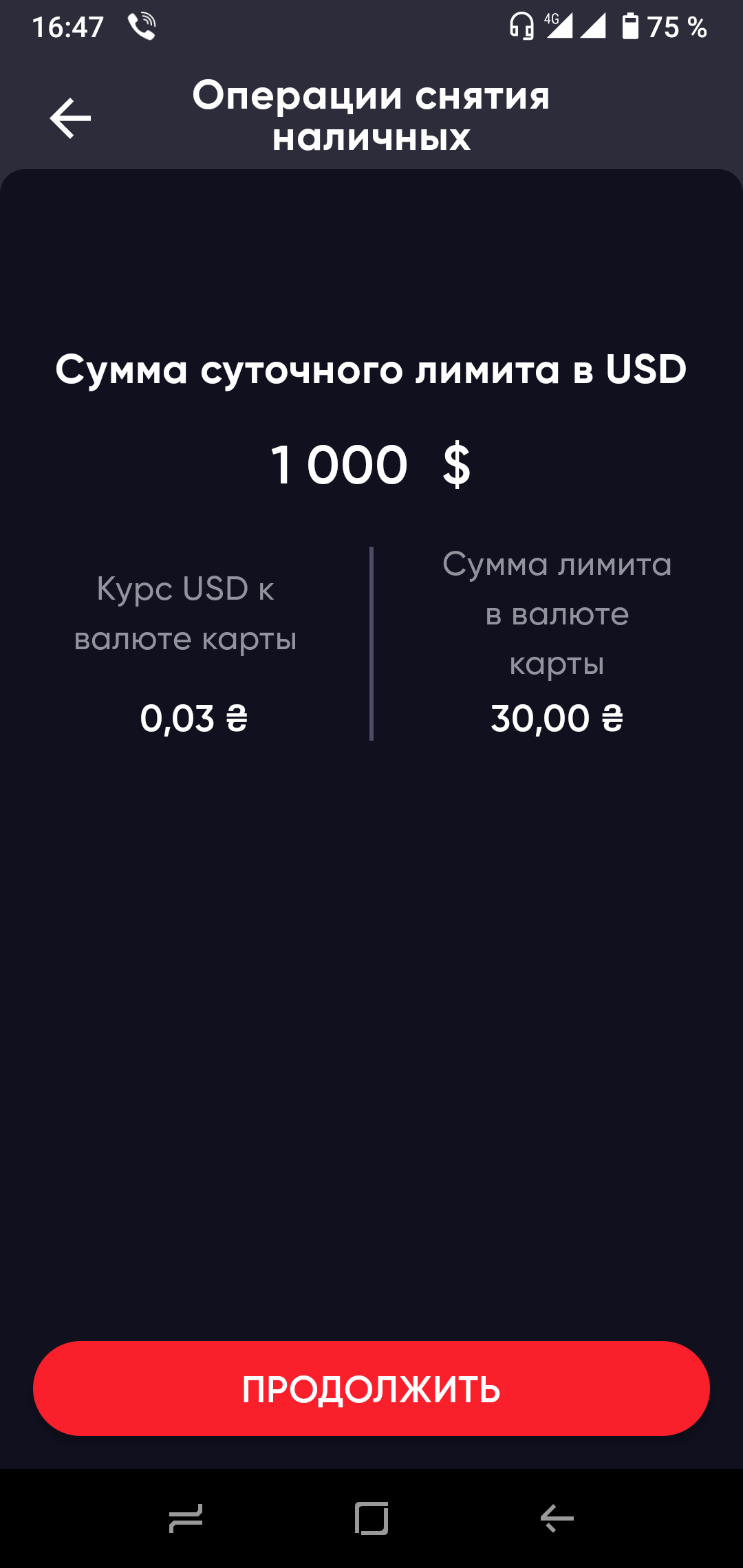The width and height of the screenshot is (743, 1568).
Task: Go to the home screen via system bar
Action: [x=371, y=1518]
